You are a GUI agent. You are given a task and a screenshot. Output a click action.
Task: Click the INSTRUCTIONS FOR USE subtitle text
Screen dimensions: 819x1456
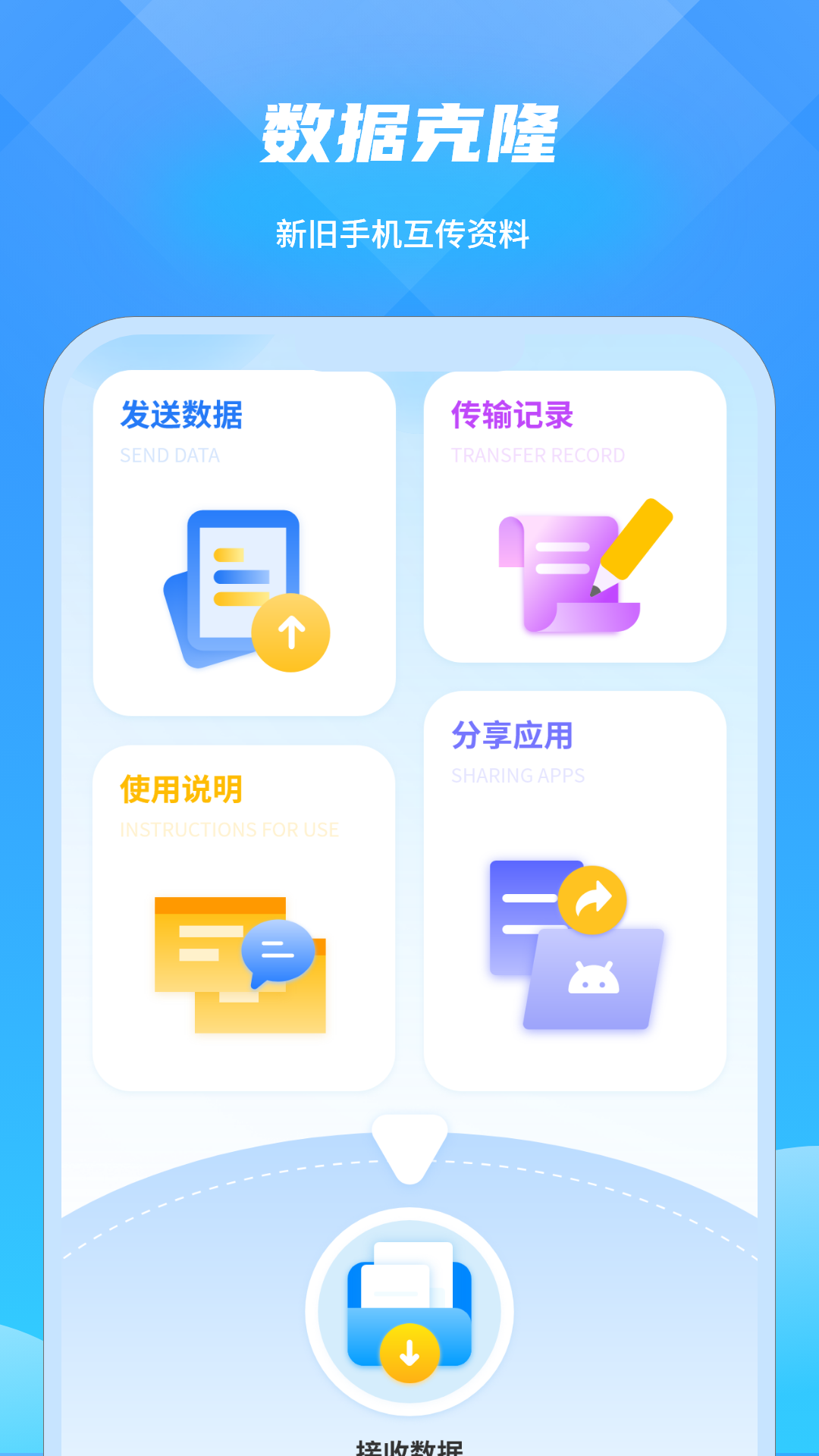(228, 830)
